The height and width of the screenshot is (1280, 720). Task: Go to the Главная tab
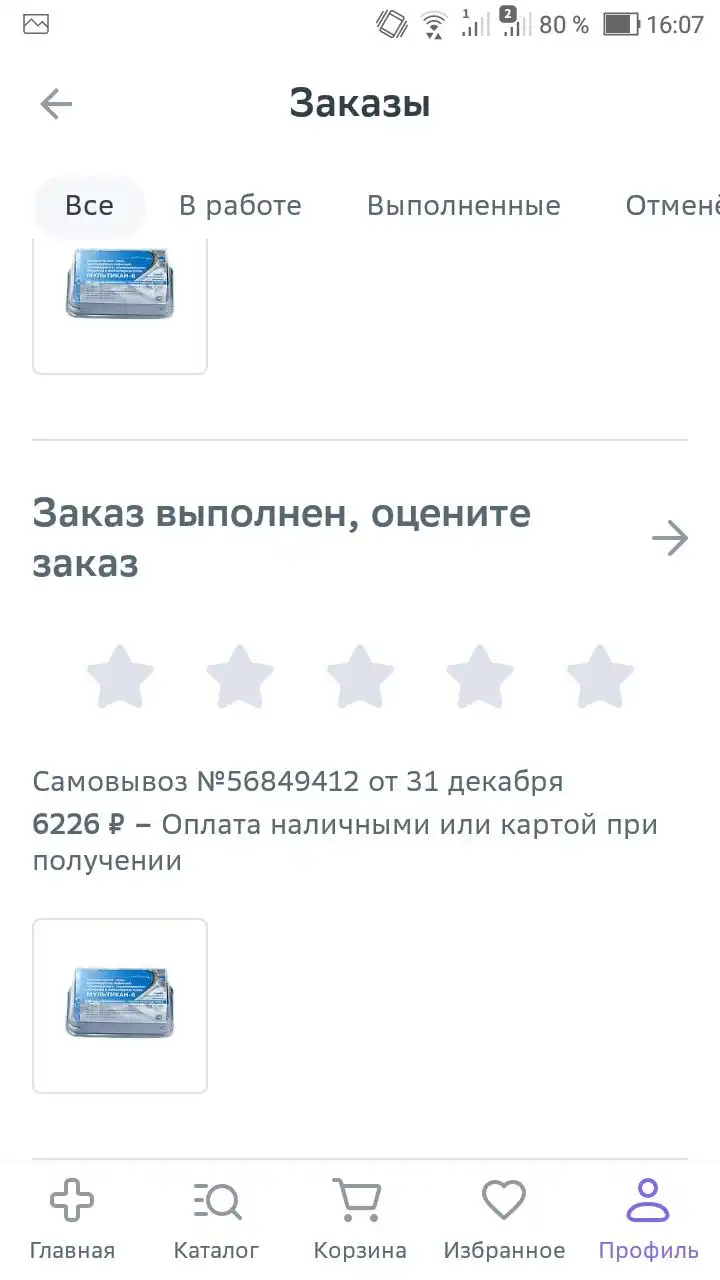coord(72,1219)
